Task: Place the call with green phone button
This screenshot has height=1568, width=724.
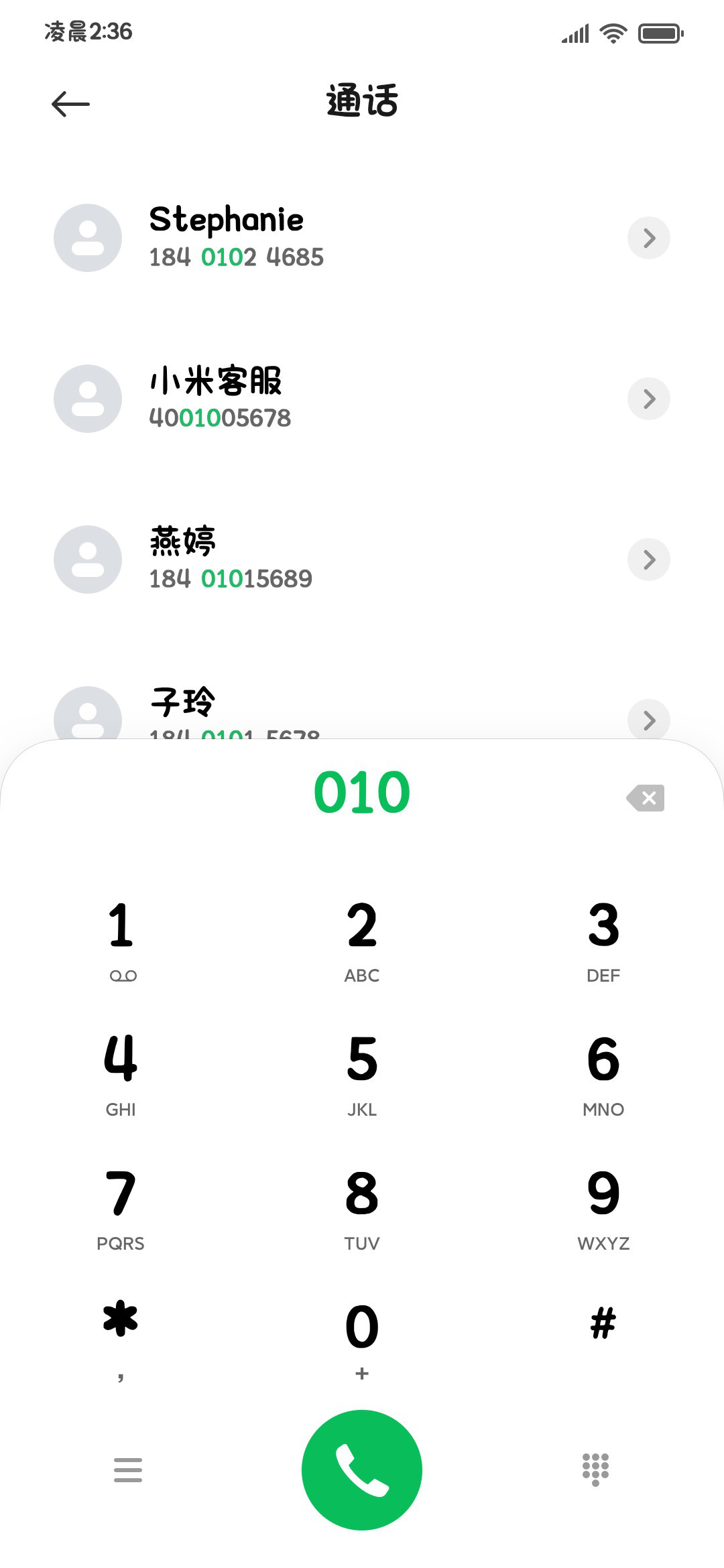Action: pyautogui.click(x=362, y=1470)
